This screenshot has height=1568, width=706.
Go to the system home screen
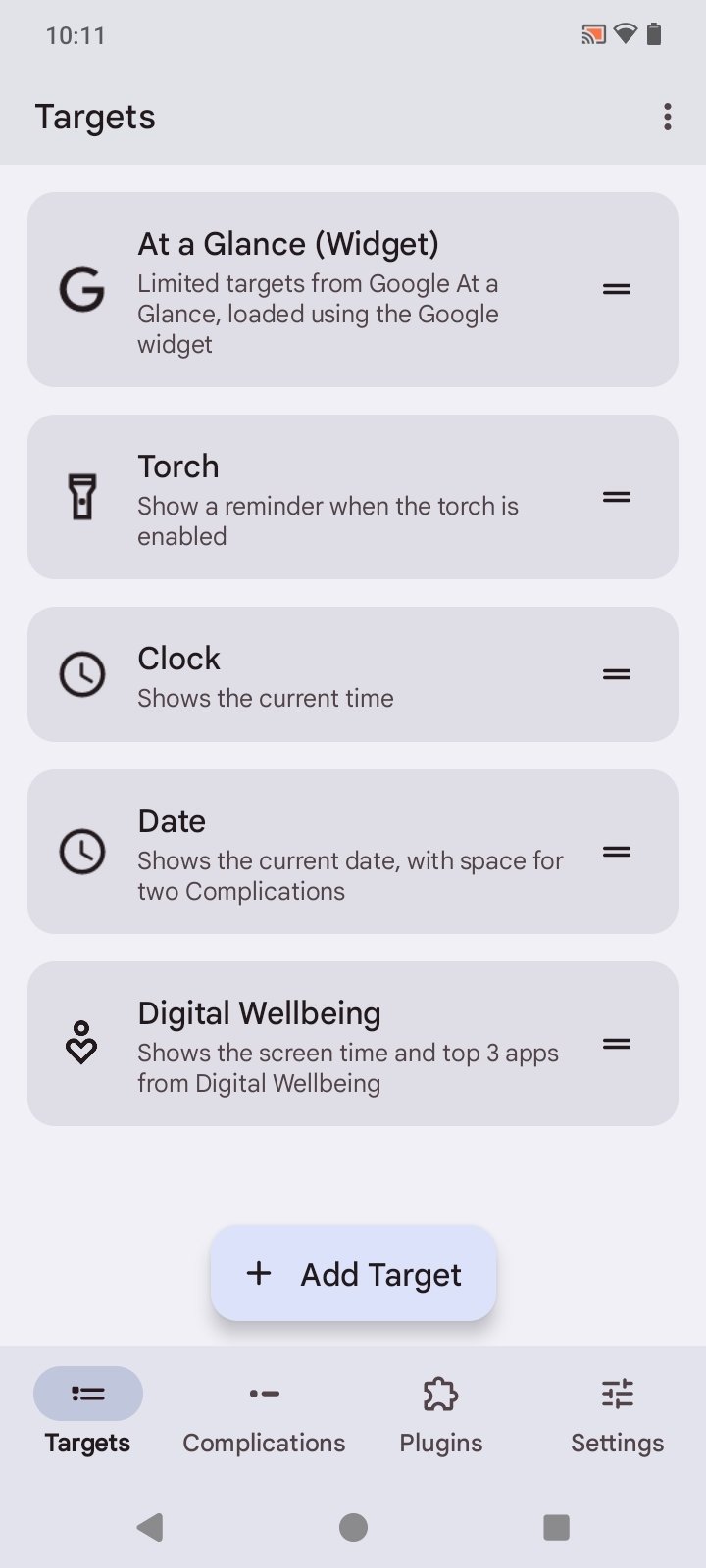pos(353,1527)
